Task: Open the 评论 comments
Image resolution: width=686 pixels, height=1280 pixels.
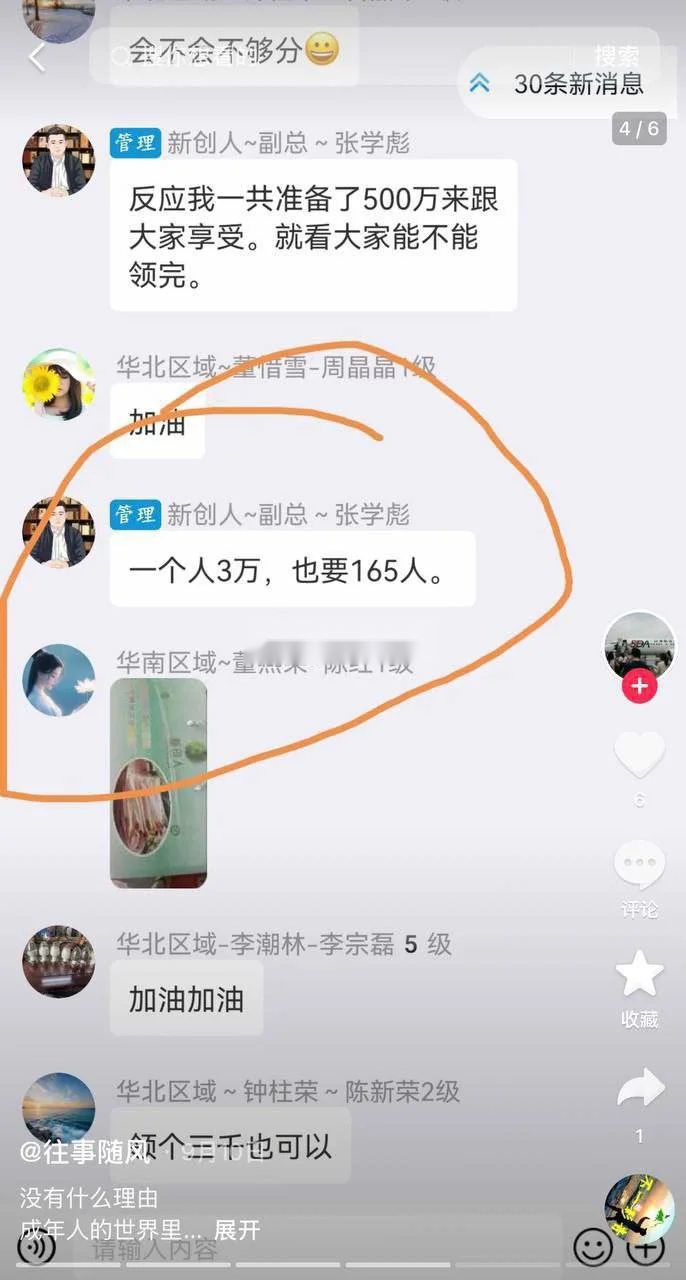Action: pos(639,868)
